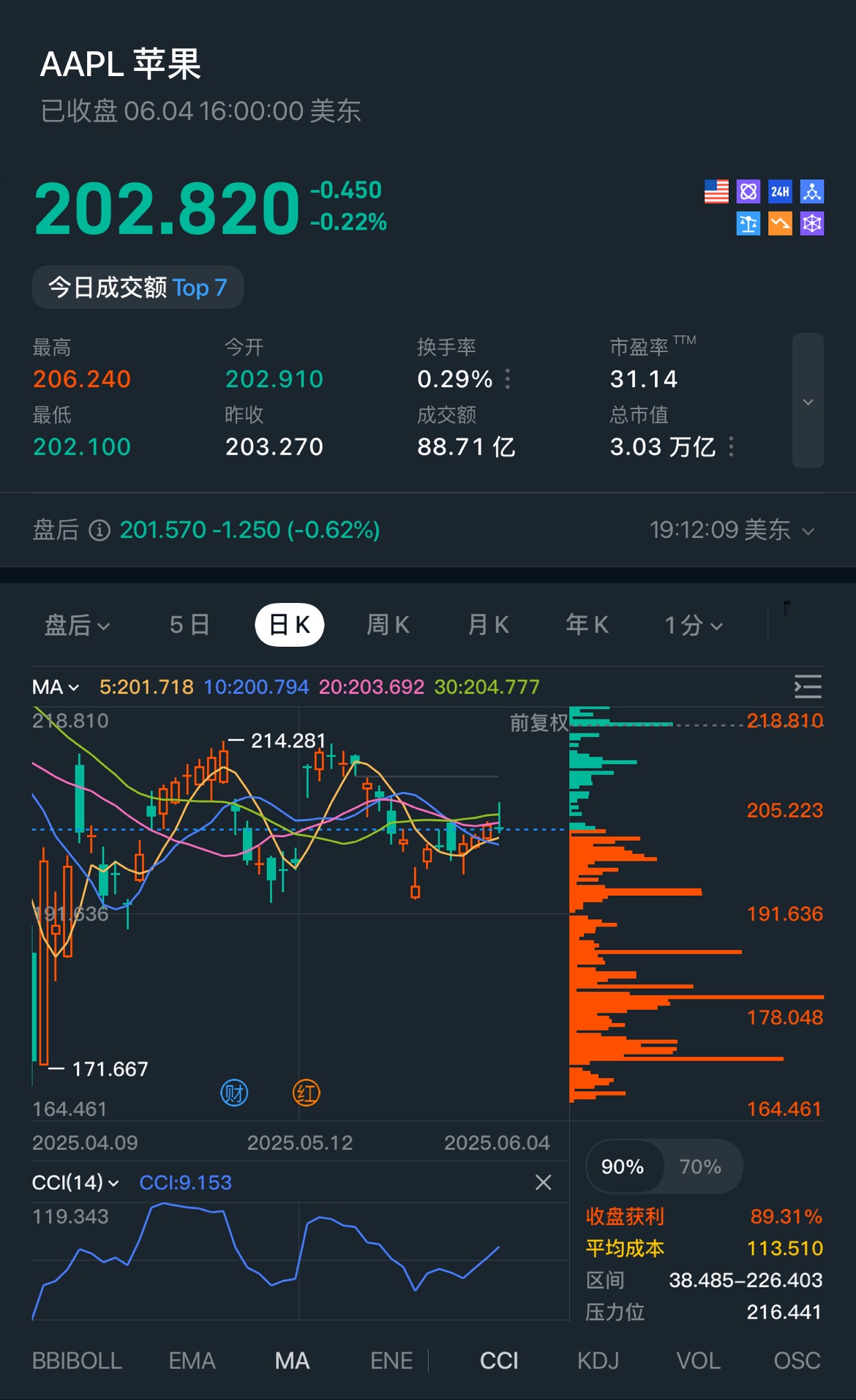
Task: Select the 70% chip distribution option
Action: (700, 1167)
